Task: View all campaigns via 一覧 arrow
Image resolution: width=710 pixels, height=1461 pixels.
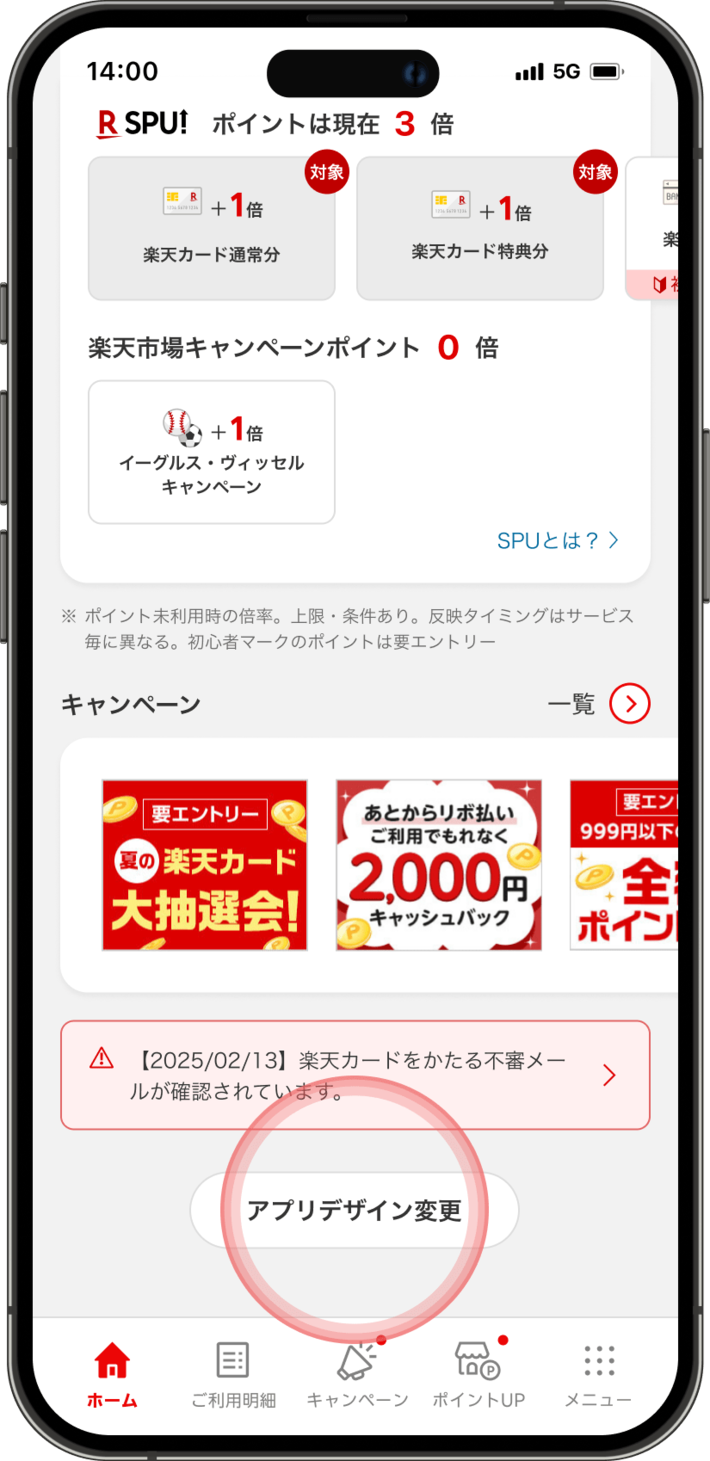Action: coord(630,705)
